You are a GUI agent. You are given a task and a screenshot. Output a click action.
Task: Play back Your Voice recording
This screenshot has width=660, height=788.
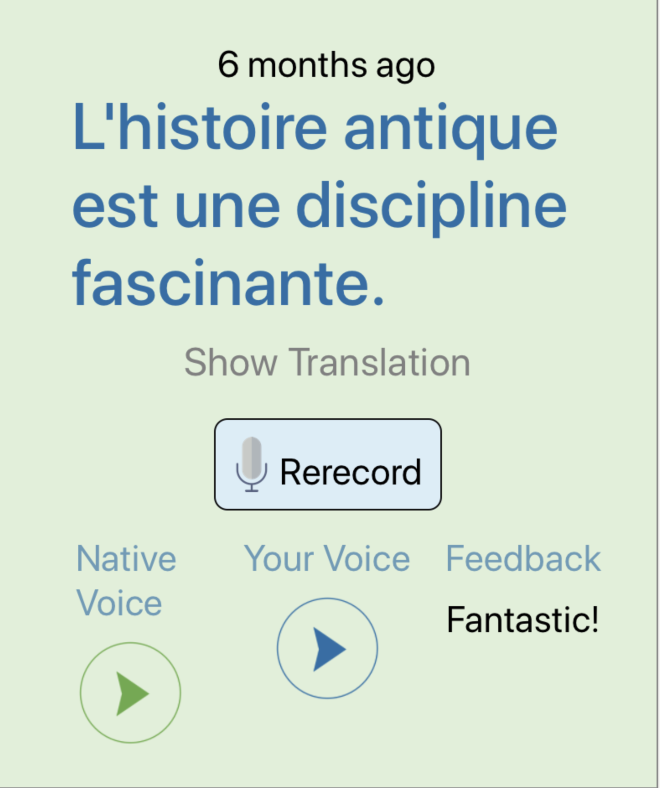327,649
